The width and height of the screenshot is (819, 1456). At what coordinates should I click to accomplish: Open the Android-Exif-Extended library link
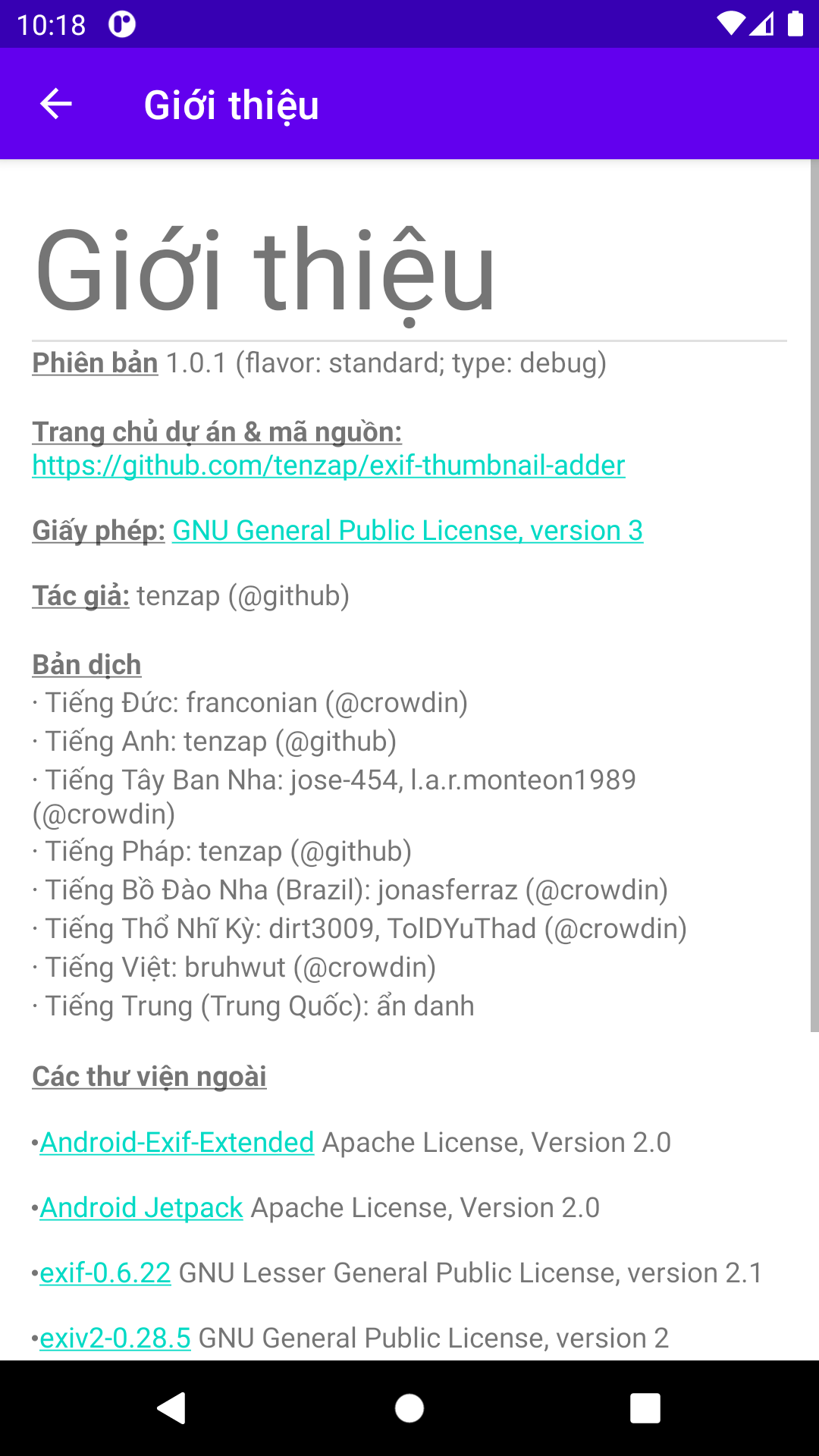(x=177, y=1142)
